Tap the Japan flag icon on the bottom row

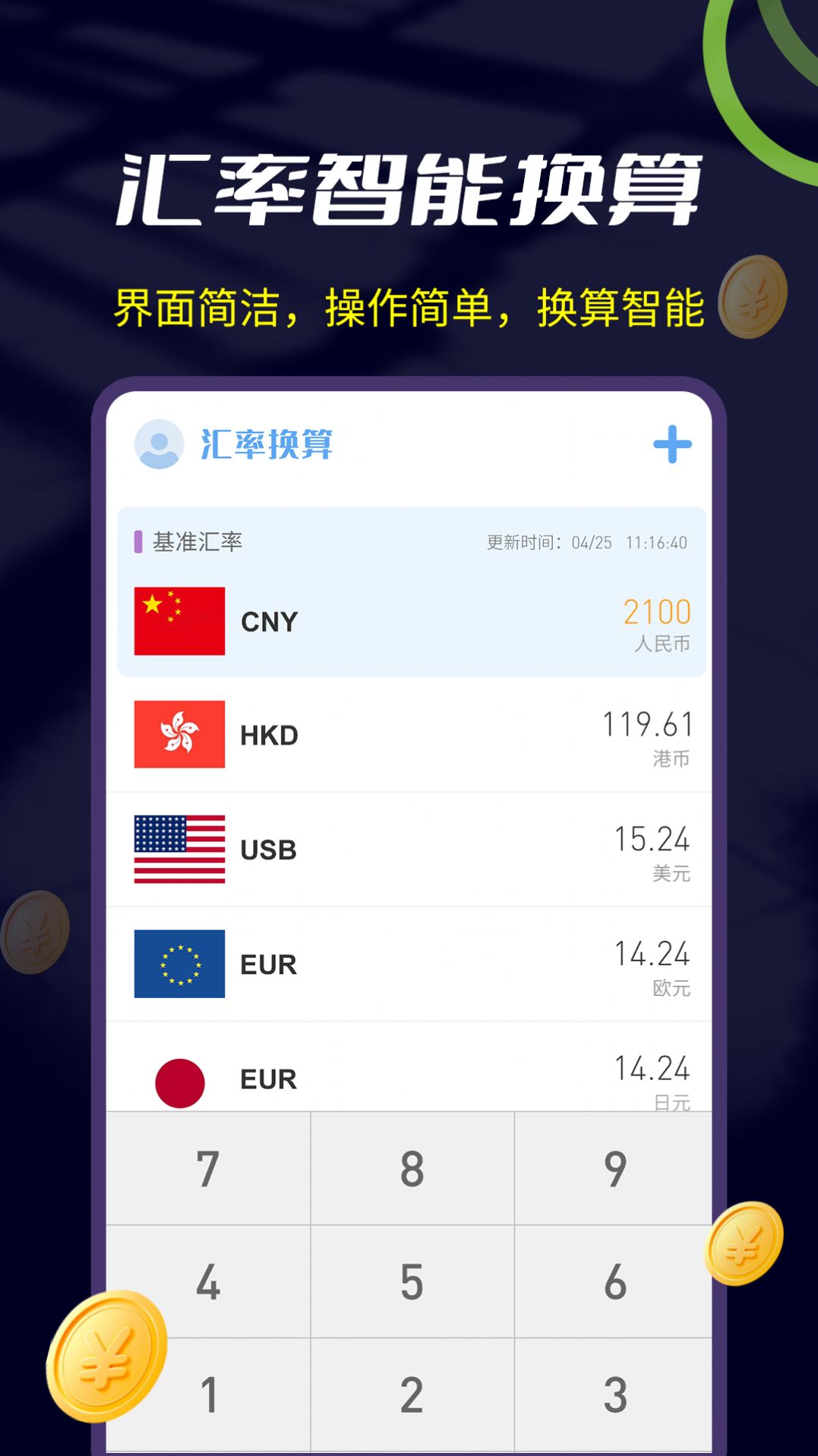179,1078
